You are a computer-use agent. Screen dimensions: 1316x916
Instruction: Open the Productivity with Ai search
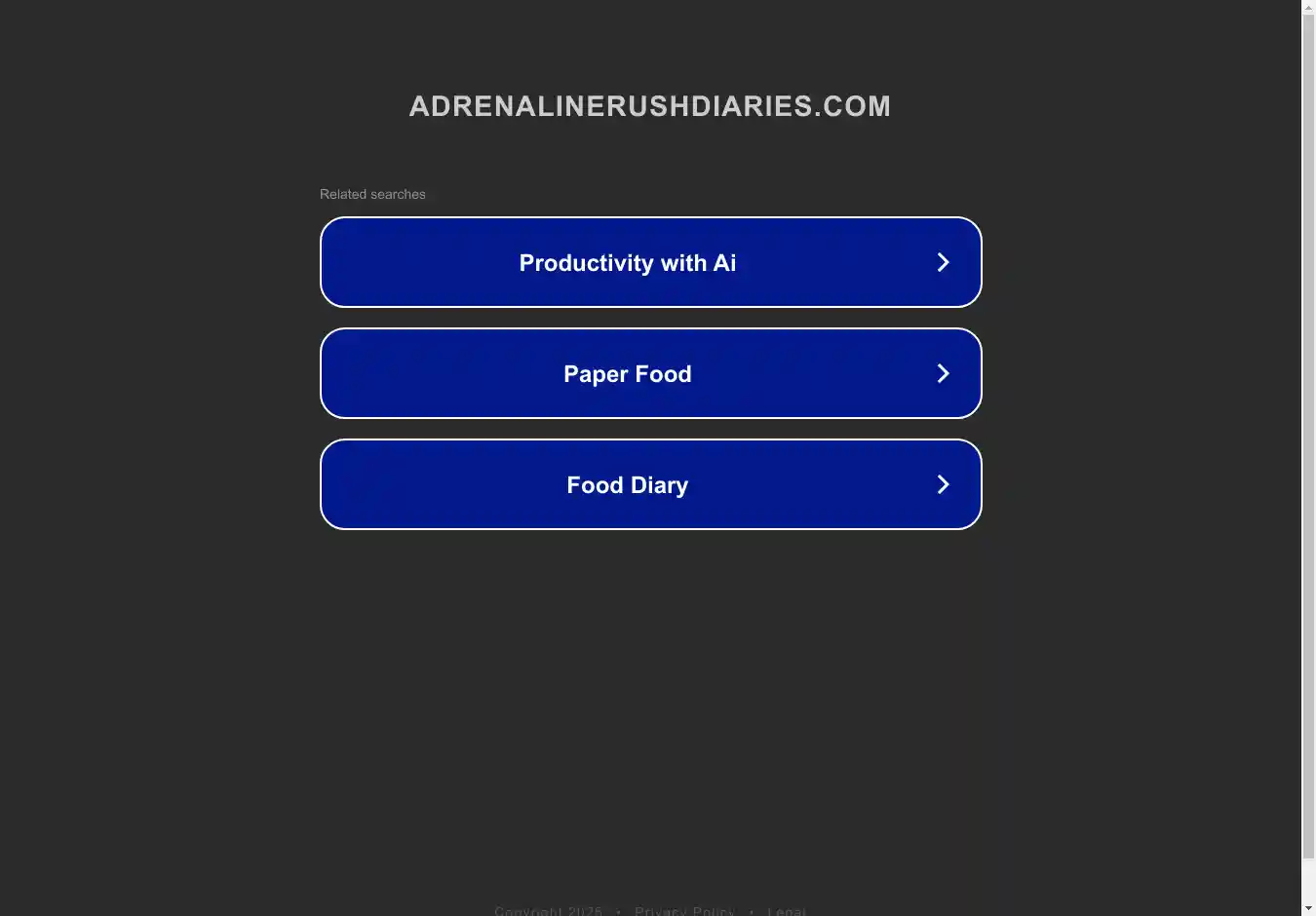click(x=650, y=262)
